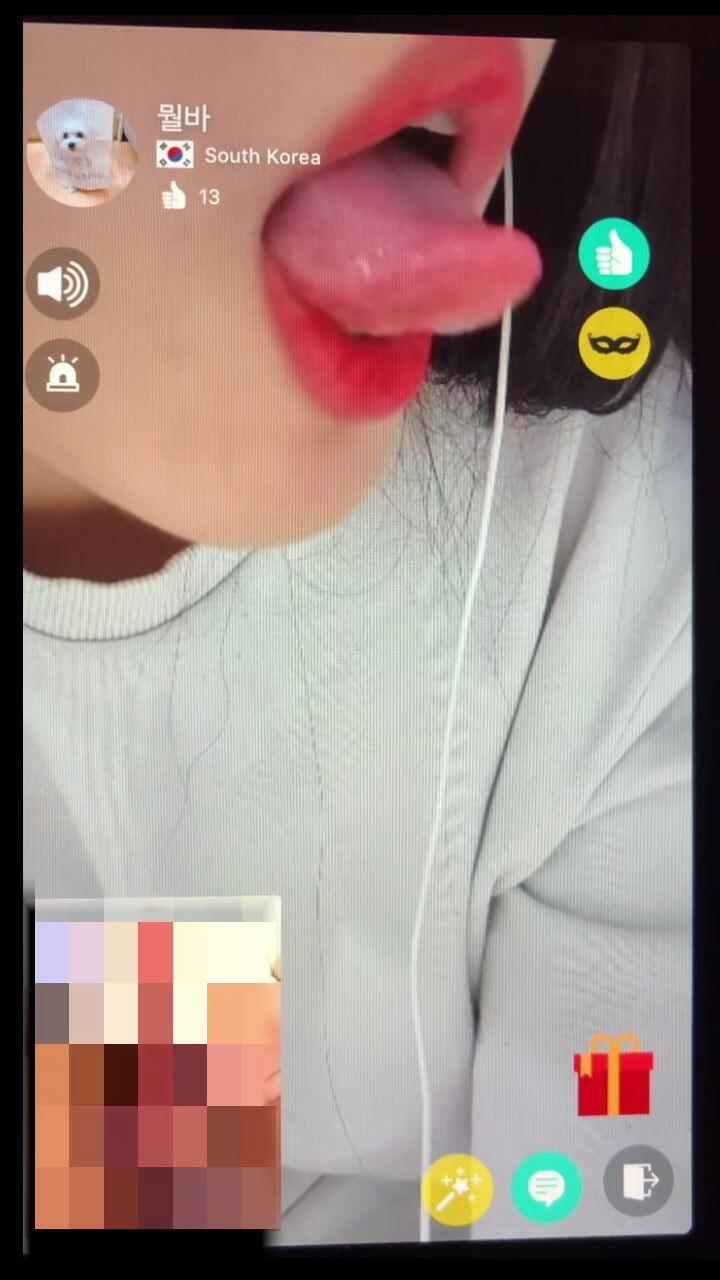Open the chat message bubble
This screenshot has height=1280, width=720.
[546, 1188]
